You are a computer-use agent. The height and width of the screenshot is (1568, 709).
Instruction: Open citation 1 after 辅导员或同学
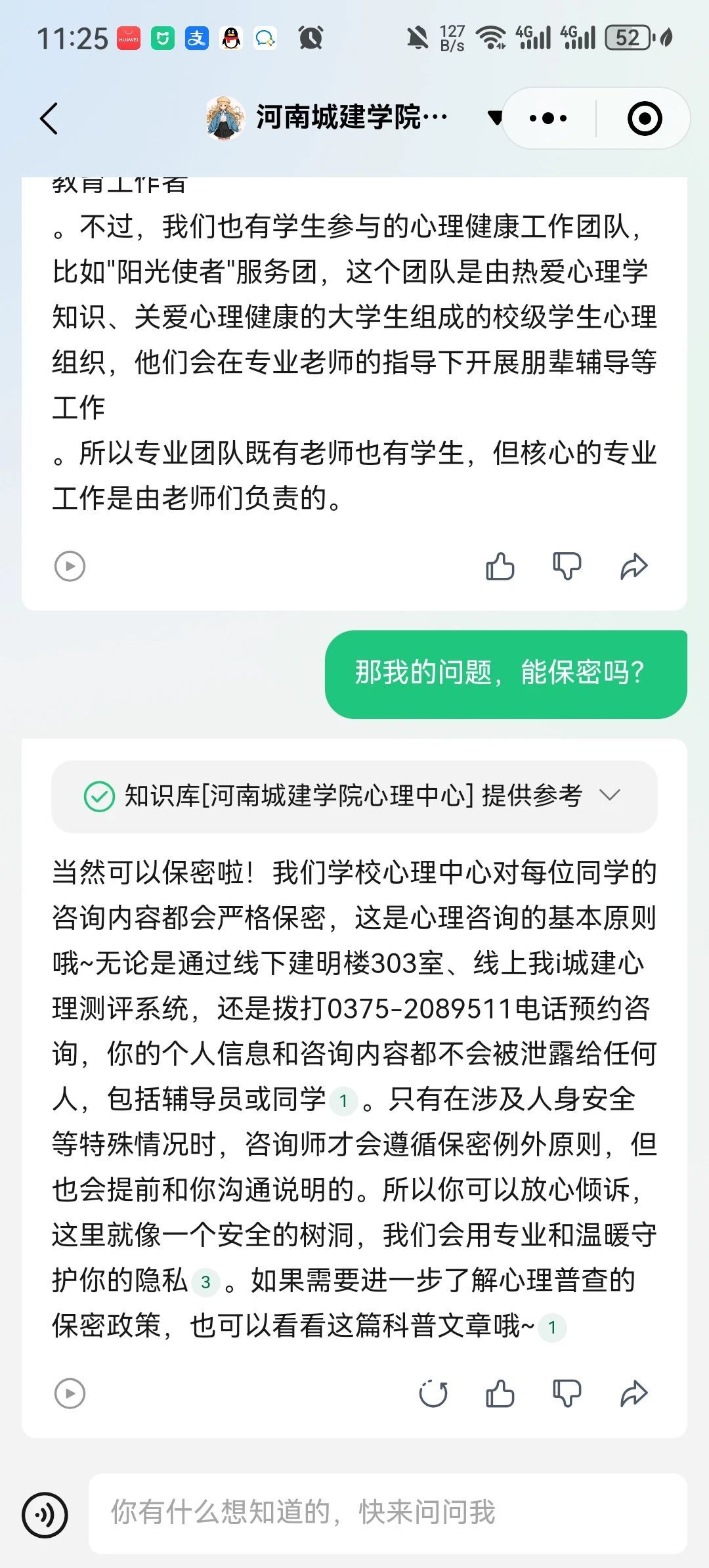[343, 1101]
